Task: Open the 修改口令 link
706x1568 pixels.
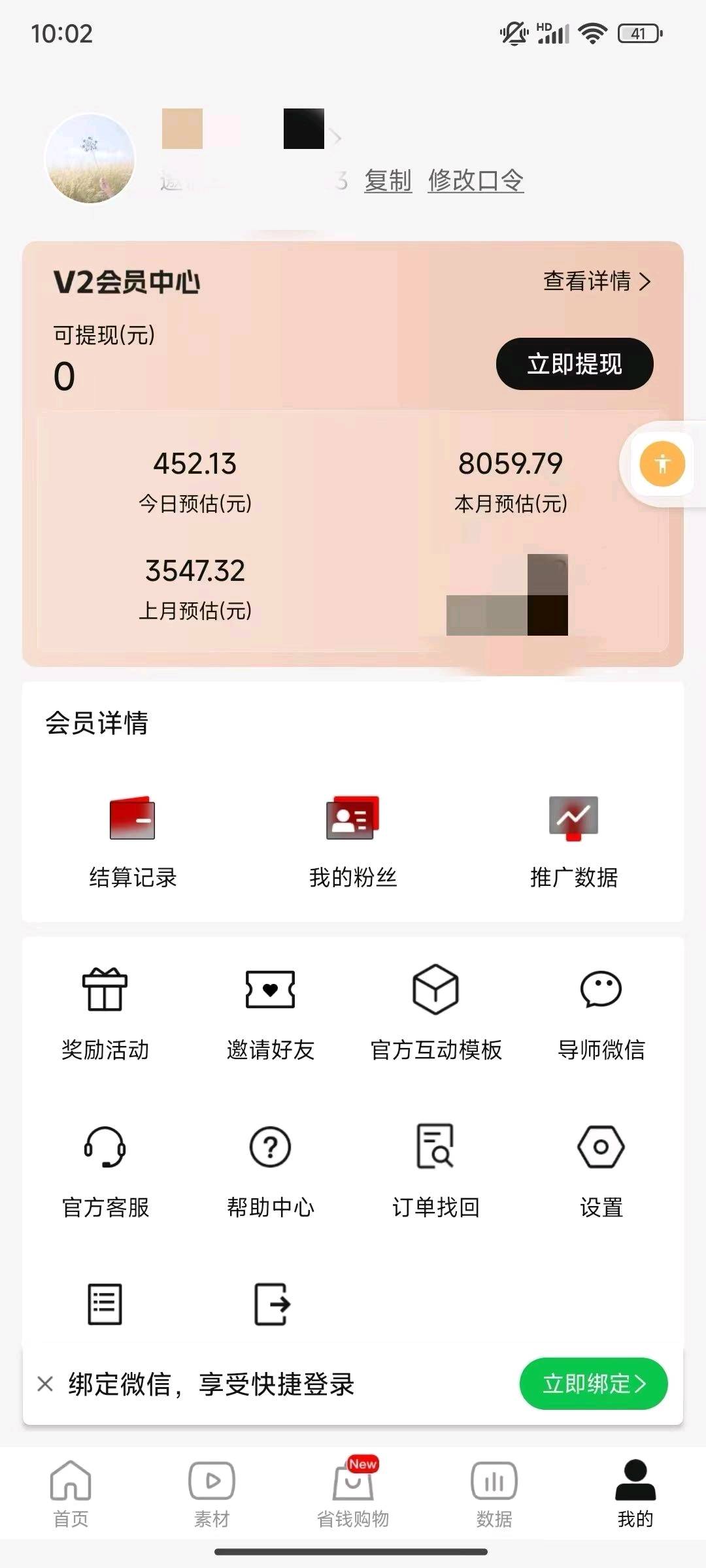Action: click(x=476, y=180)
